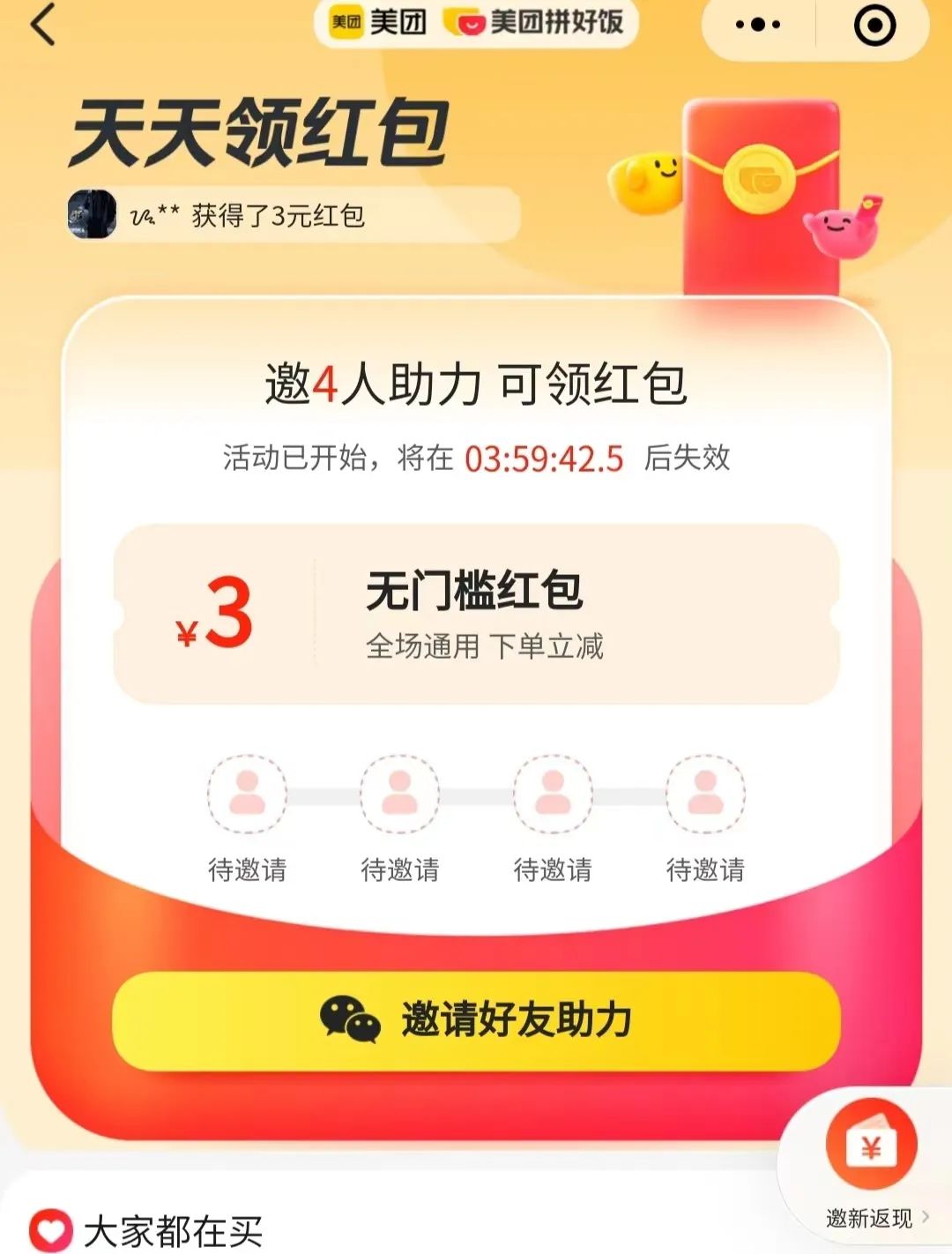This screenshot has height=1254, width=952.
Task: Open the mini-program three-dot menu
Action: coord(758,25)
